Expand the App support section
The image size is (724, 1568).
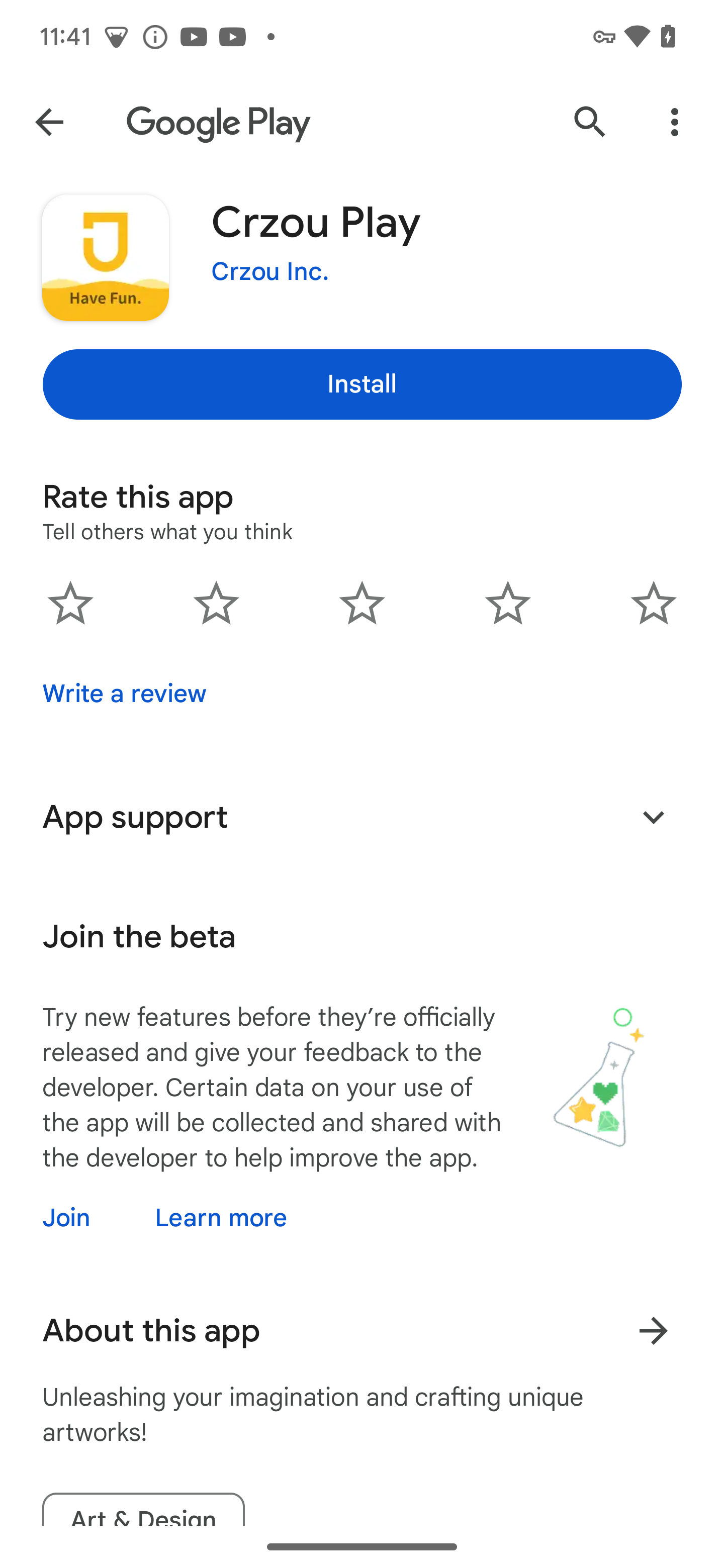pos(653,817)
